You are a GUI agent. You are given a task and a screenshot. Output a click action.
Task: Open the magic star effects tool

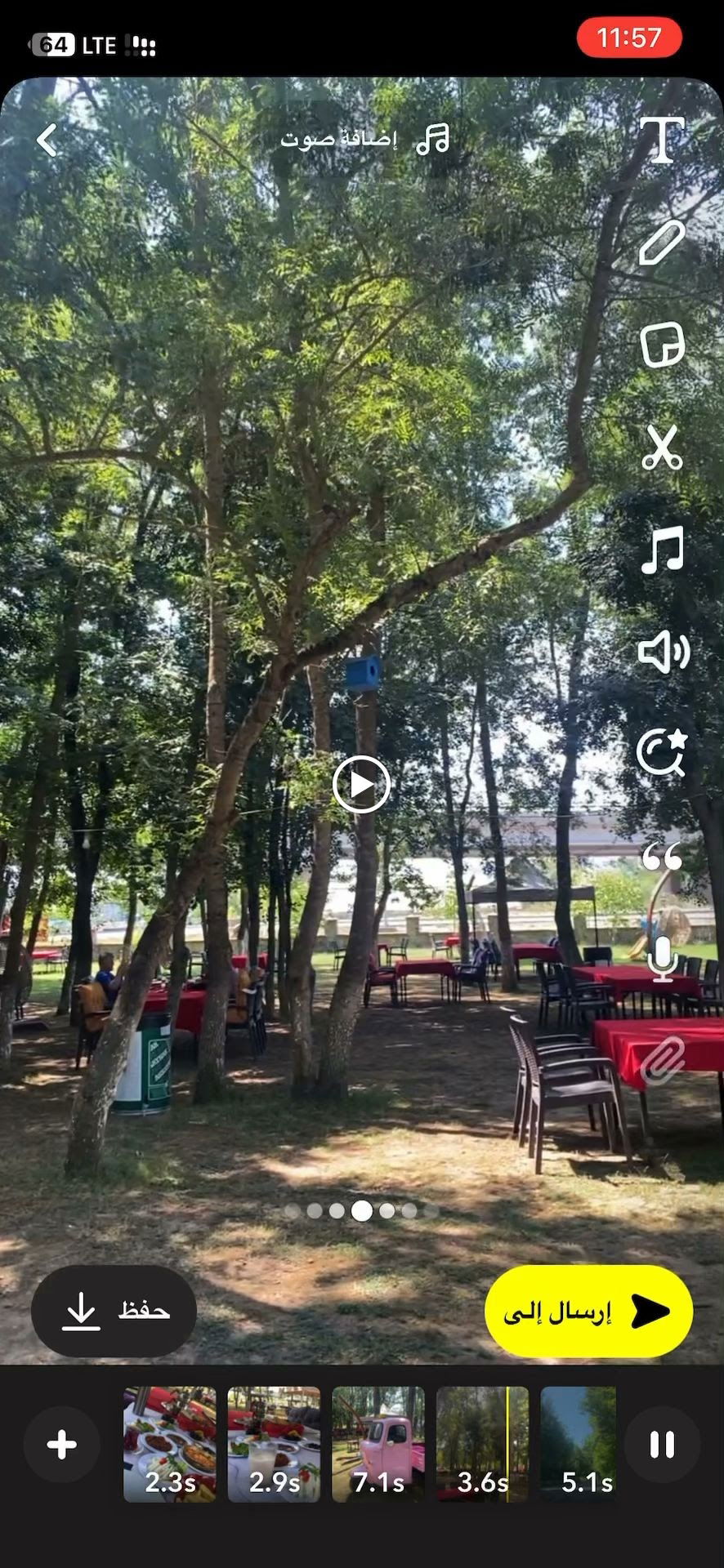click(x=661, y=752)
